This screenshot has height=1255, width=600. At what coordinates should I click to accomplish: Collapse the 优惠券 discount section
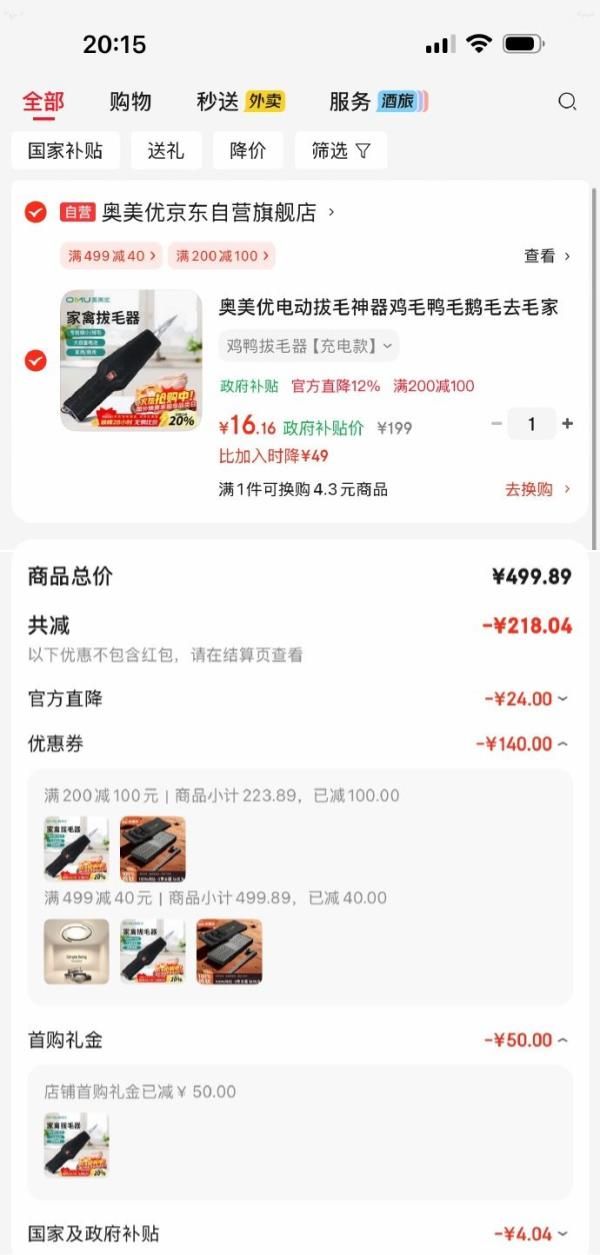click(x=521, y=744)
